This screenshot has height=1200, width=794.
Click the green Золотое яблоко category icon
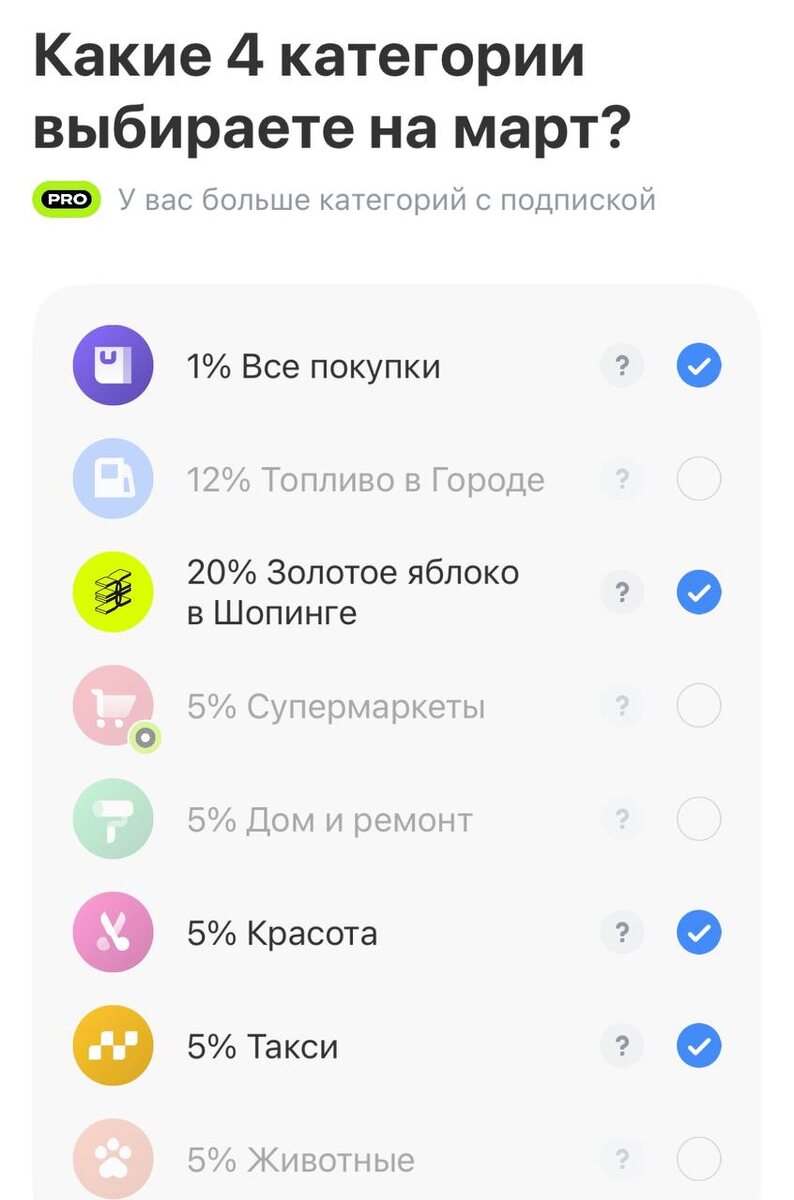(x=112, y=592)
